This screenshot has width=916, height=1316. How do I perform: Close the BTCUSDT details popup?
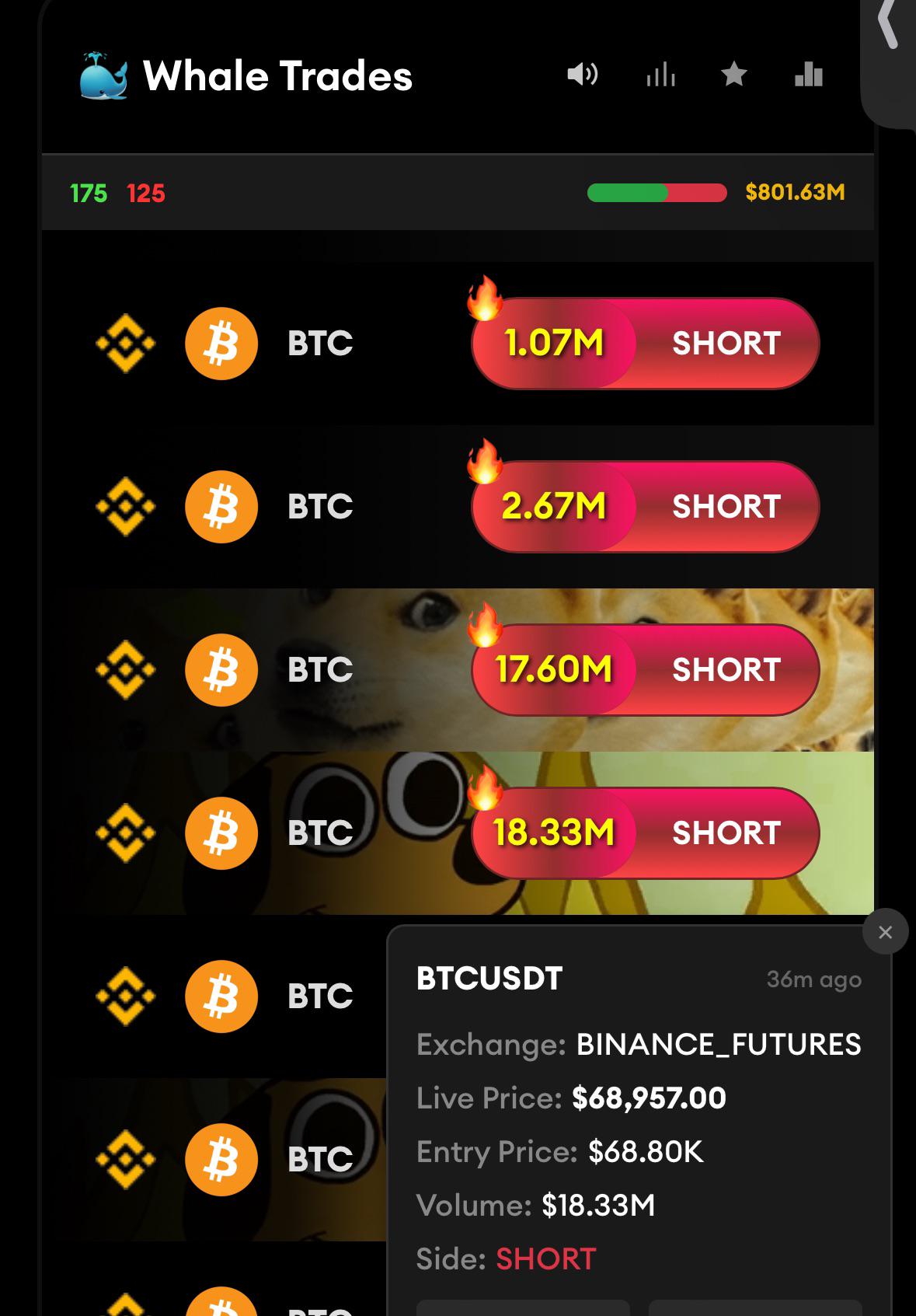885,931
